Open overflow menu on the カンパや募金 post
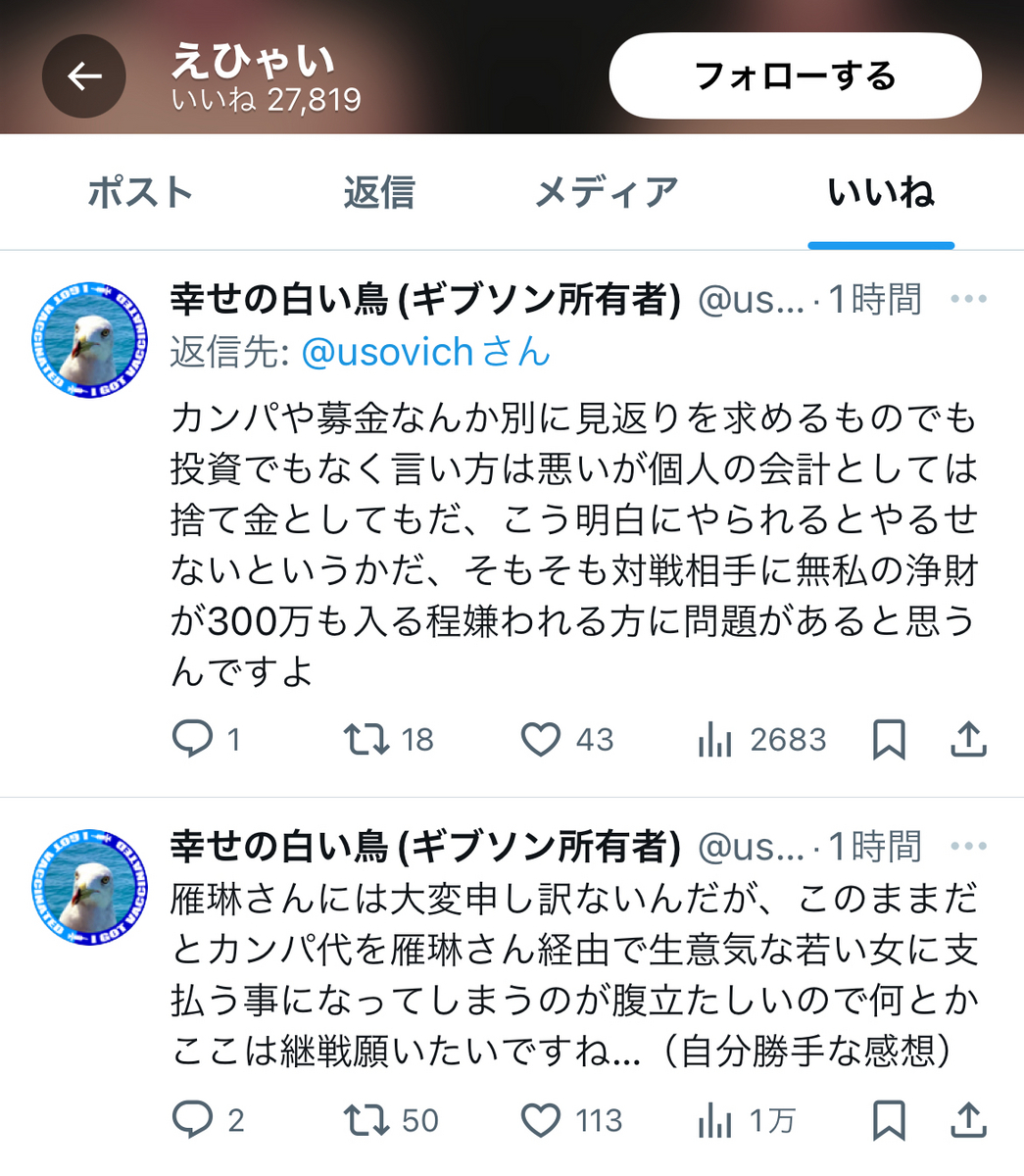Image resolution: width=1024 pixels, height=1176 pixels. [968, 299]
